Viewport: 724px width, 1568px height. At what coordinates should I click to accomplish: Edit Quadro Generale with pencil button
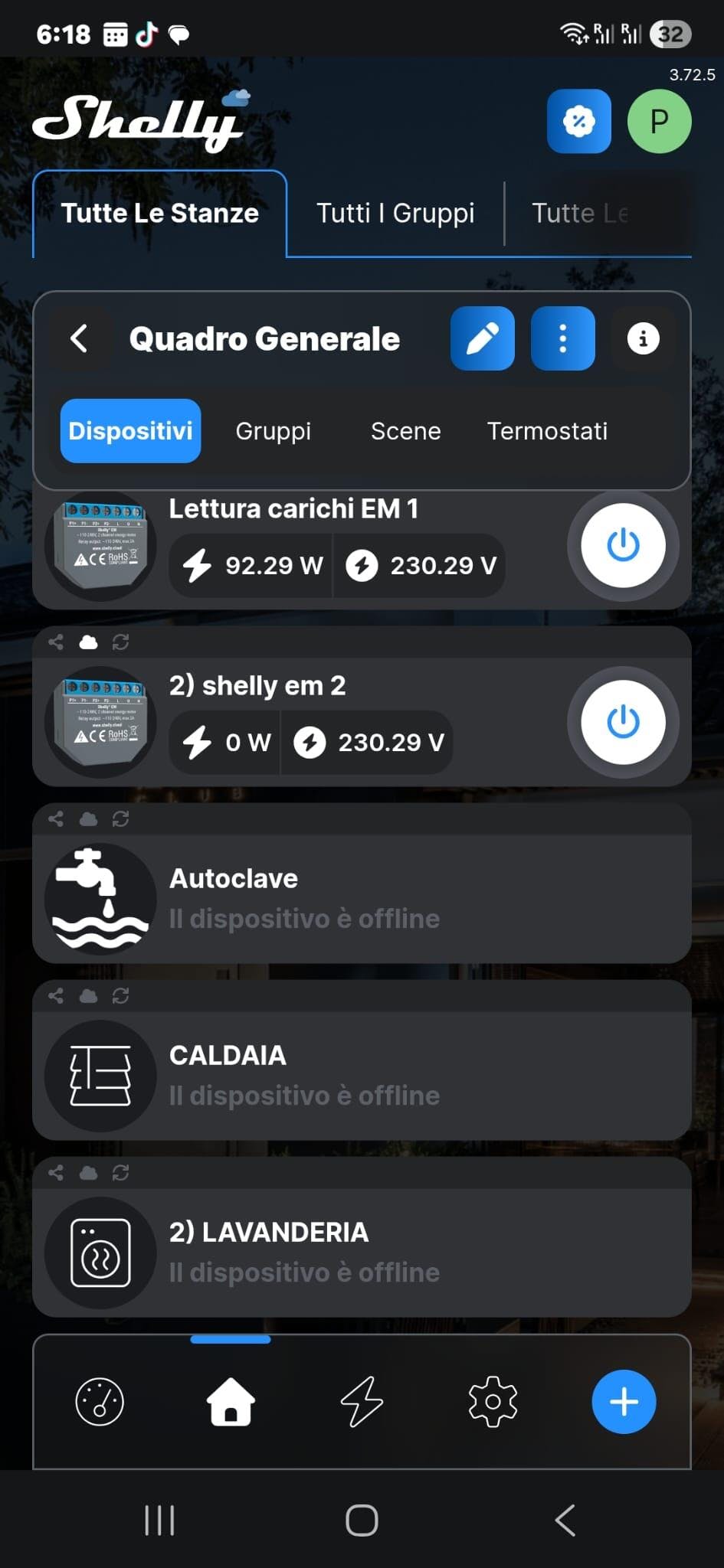(x=482, y=338)
